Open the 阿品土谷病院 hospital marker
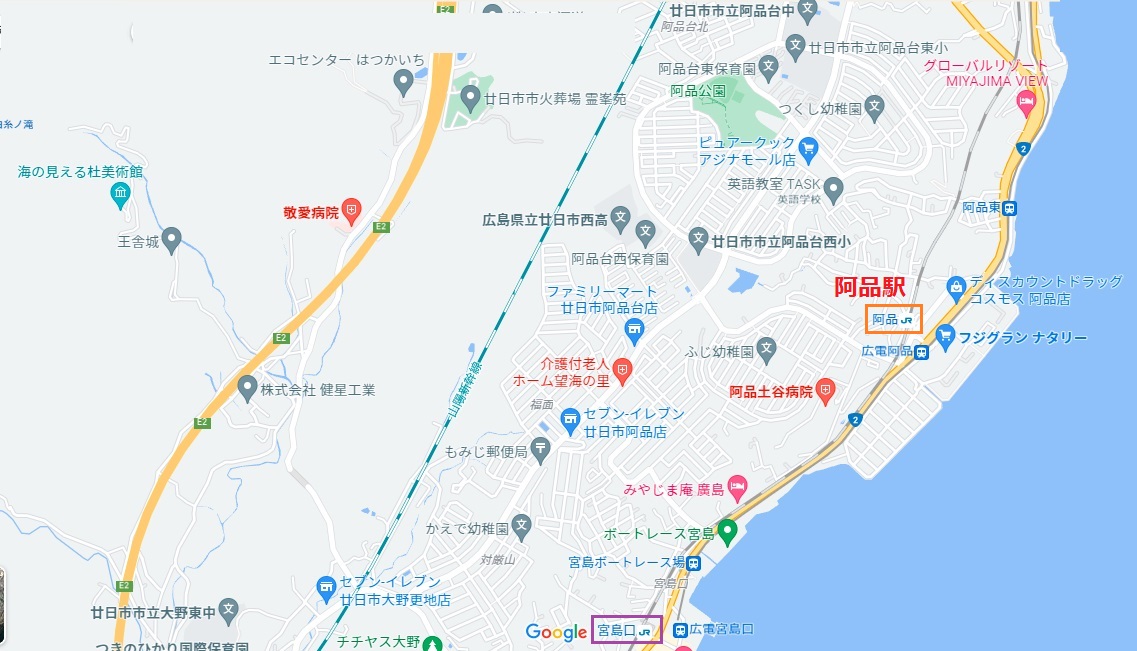Screen dimensions: 1137x651 coord(825,390)
